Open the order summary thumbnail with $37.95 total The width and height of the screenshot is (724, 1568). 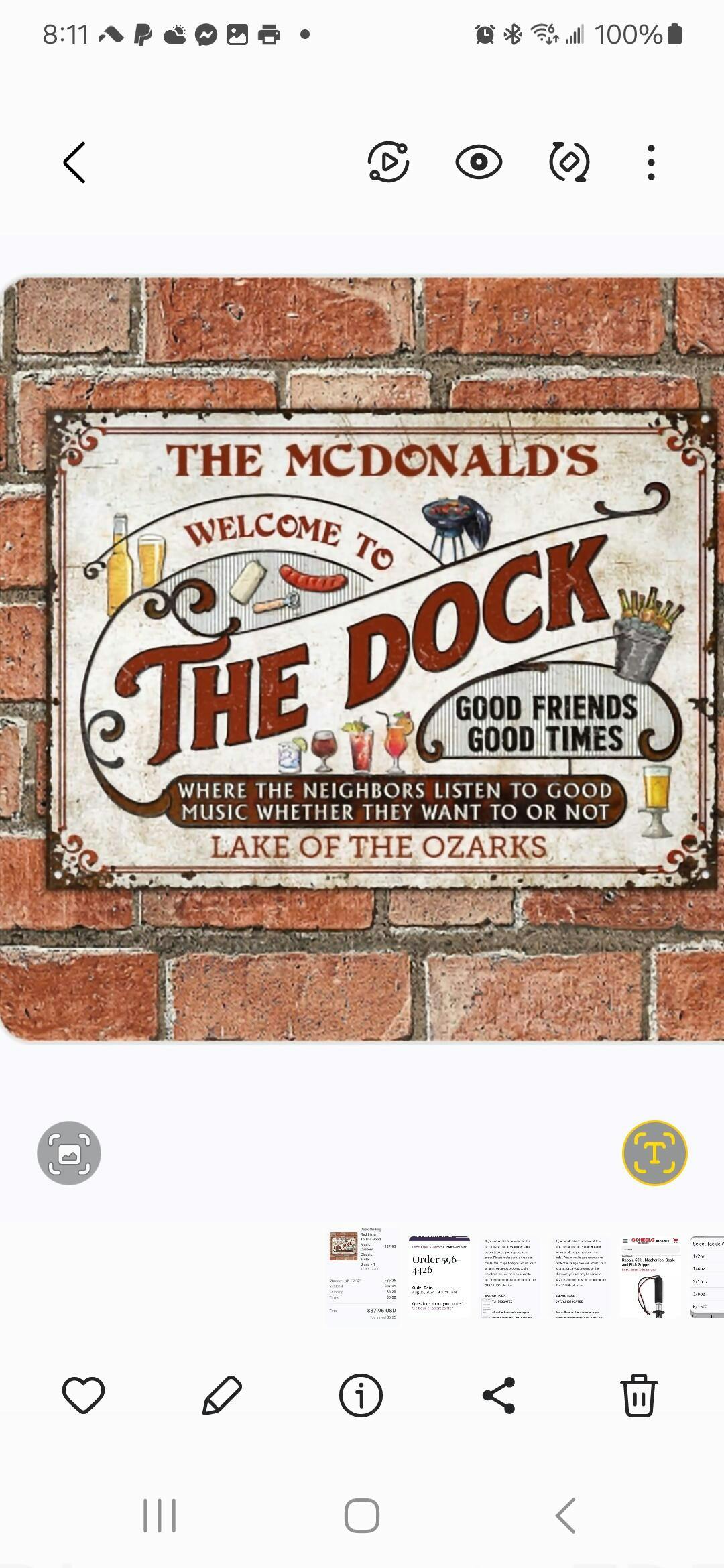click(363, 1275)
